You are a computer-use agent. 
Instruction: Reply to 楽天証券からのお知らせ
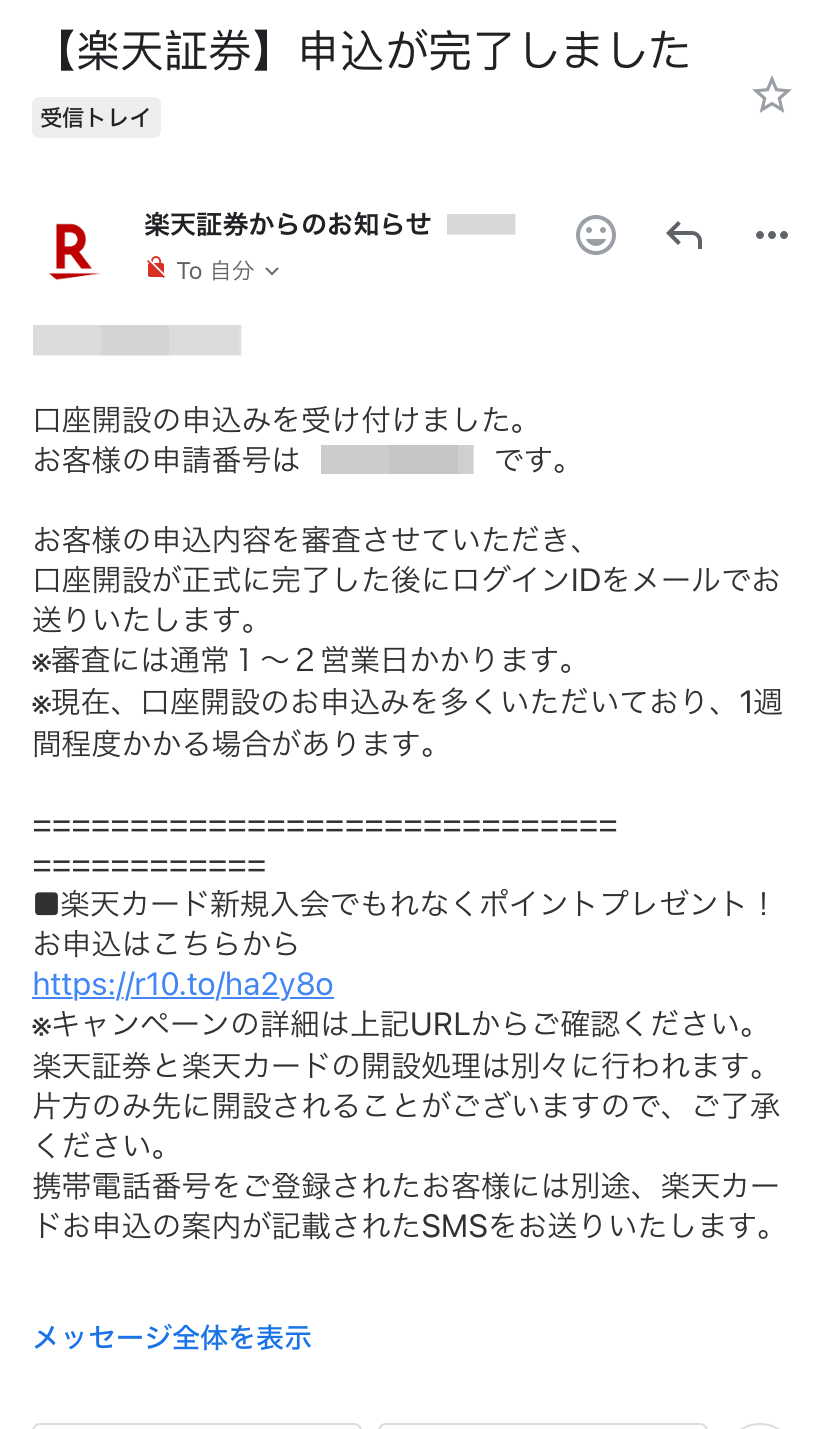click(684, 236)
